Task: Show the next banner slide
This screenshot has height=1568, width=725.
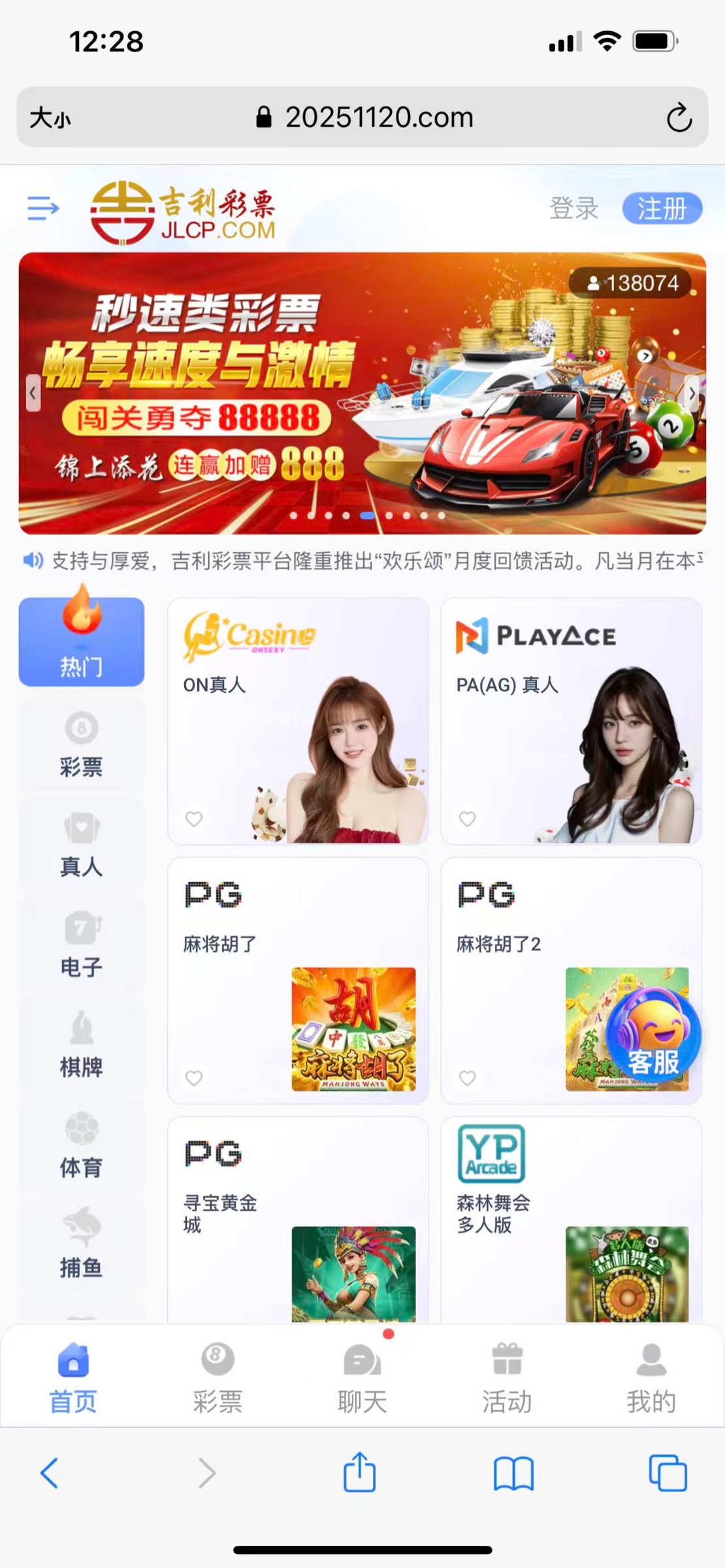Action: point(692,394)
